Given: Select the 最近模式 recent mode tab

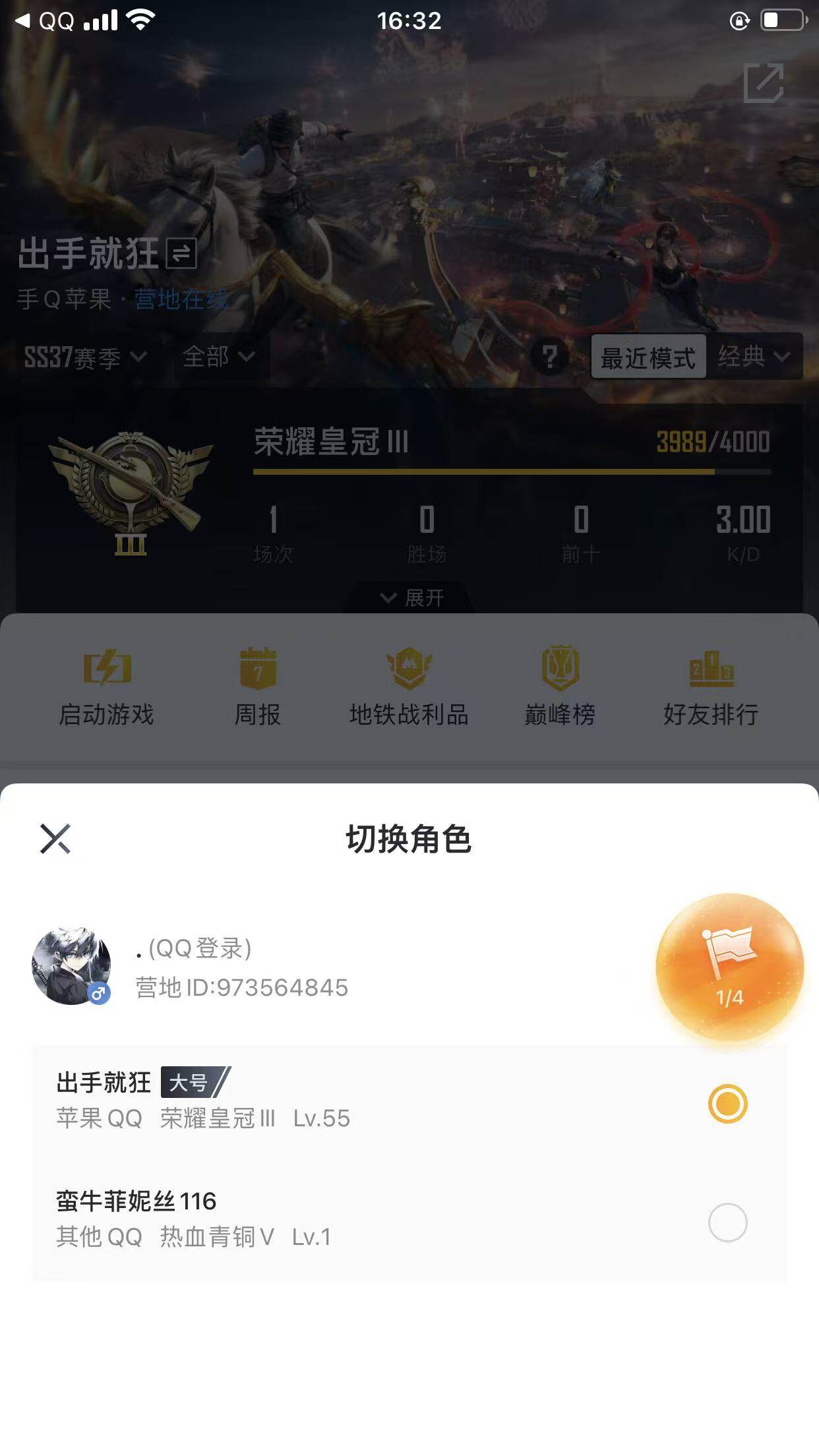Looking at the screenshot, I should [649, 357].
